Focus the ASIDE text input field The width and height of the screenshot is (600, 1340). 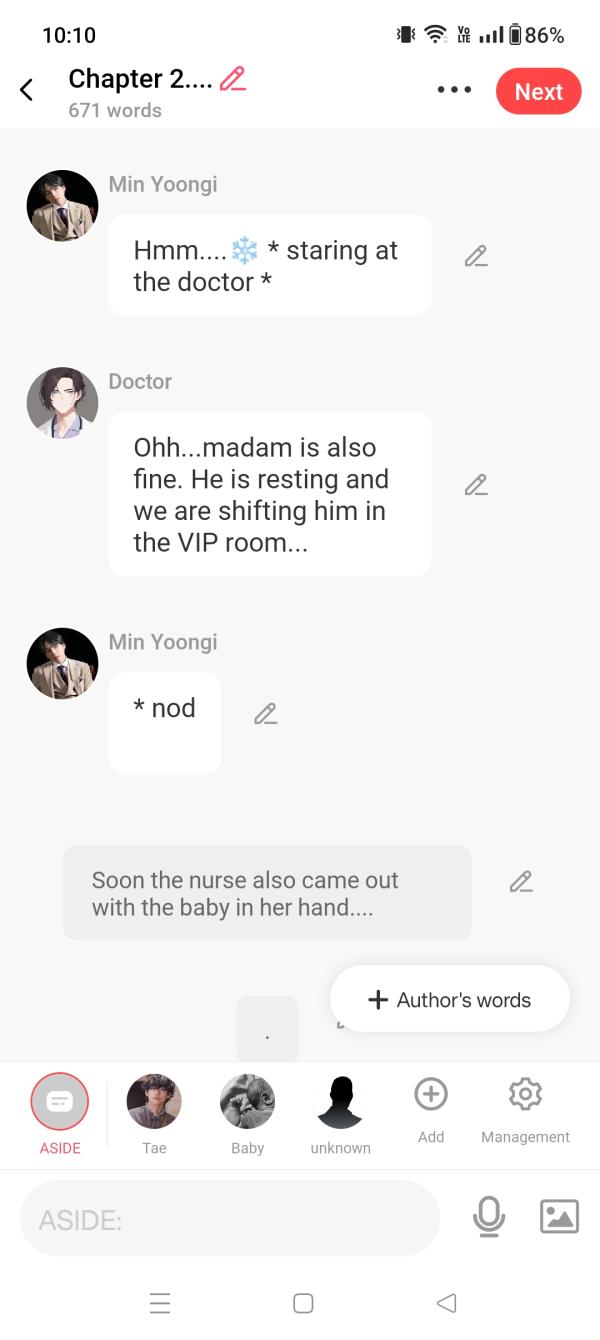click(x=230, y=1219)
